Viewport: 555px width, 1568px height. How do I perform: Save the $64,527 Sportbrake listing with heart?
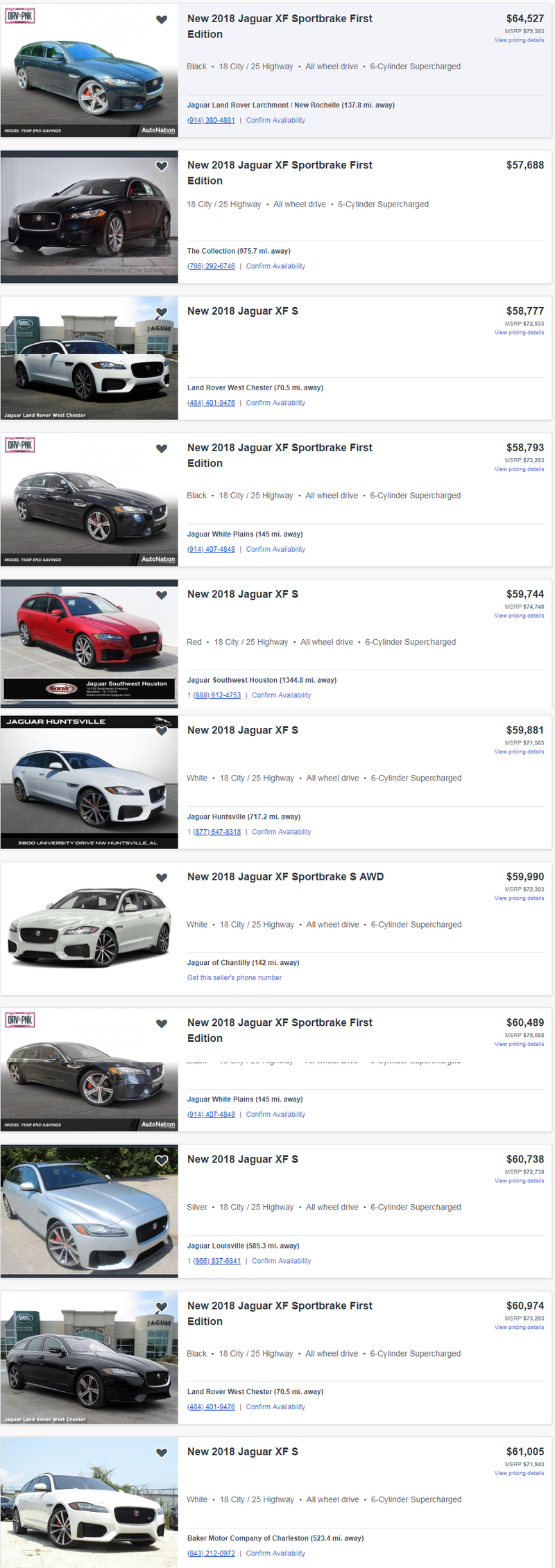pyautogui.click(x=162, y=20)
